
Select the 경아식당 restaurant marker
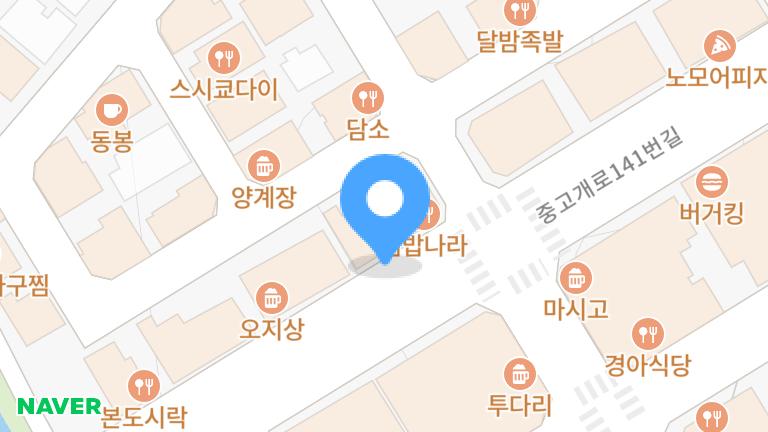coord(647,332)
